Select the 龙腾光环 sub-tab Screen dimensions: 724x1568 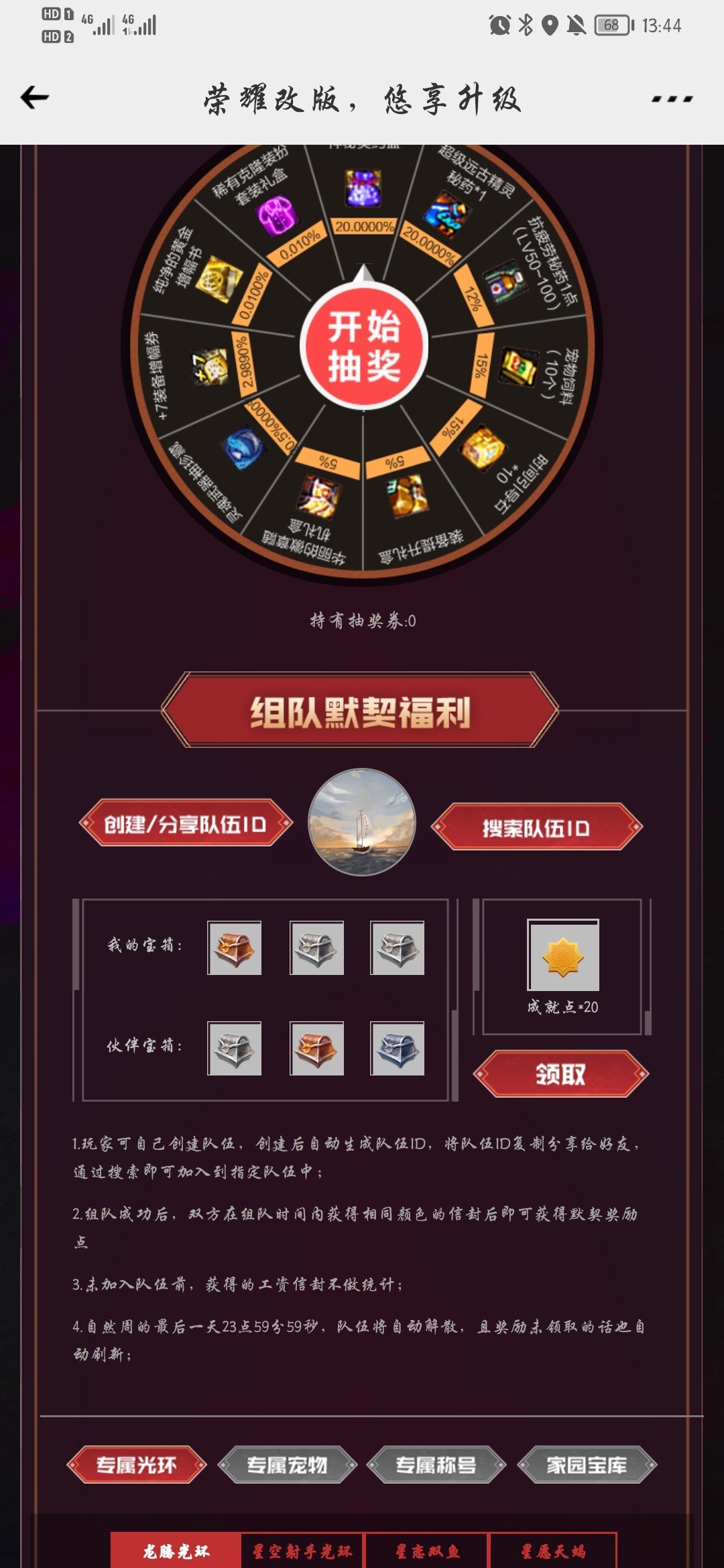[x=176, y=1551]
